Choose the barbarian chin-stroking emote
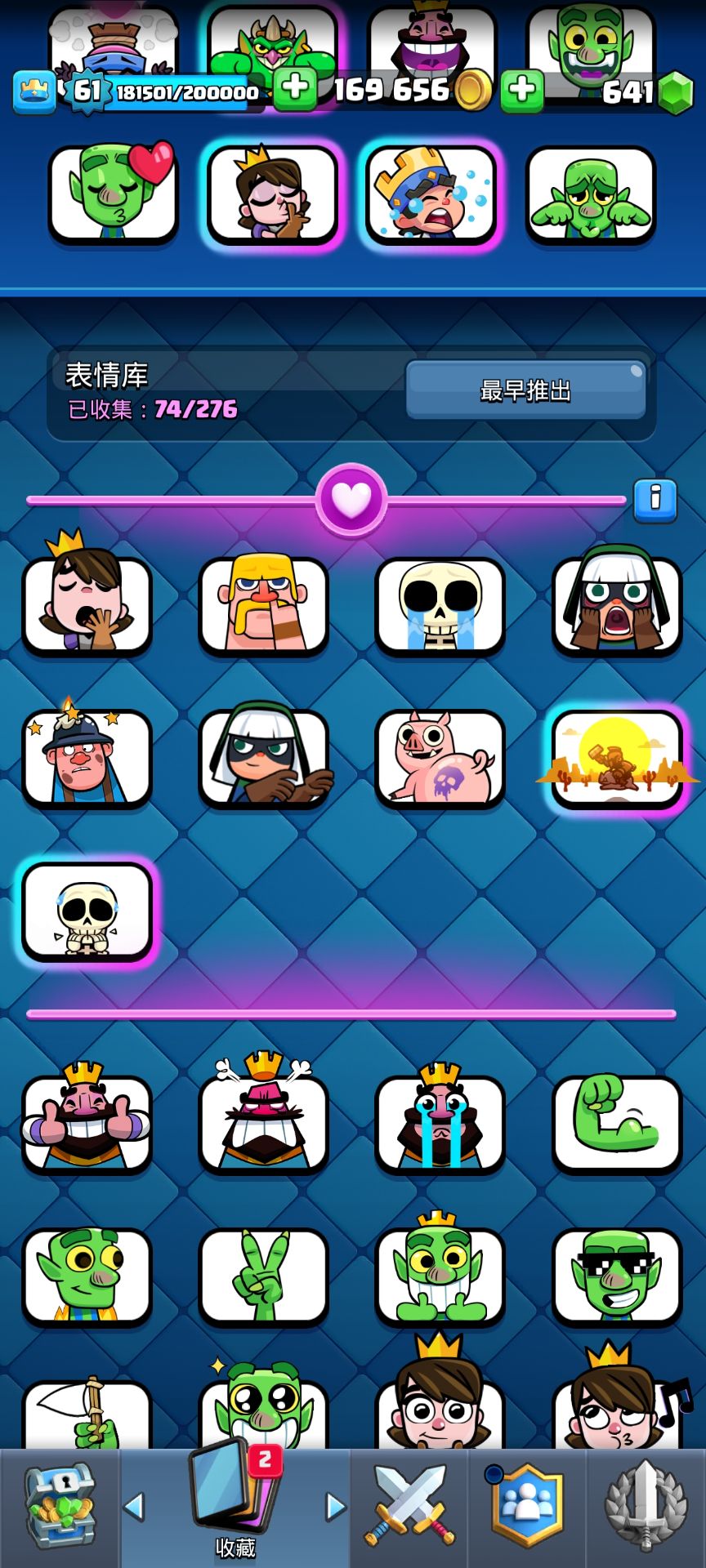Screen dimensions: 706x1568 pos(263,603)
